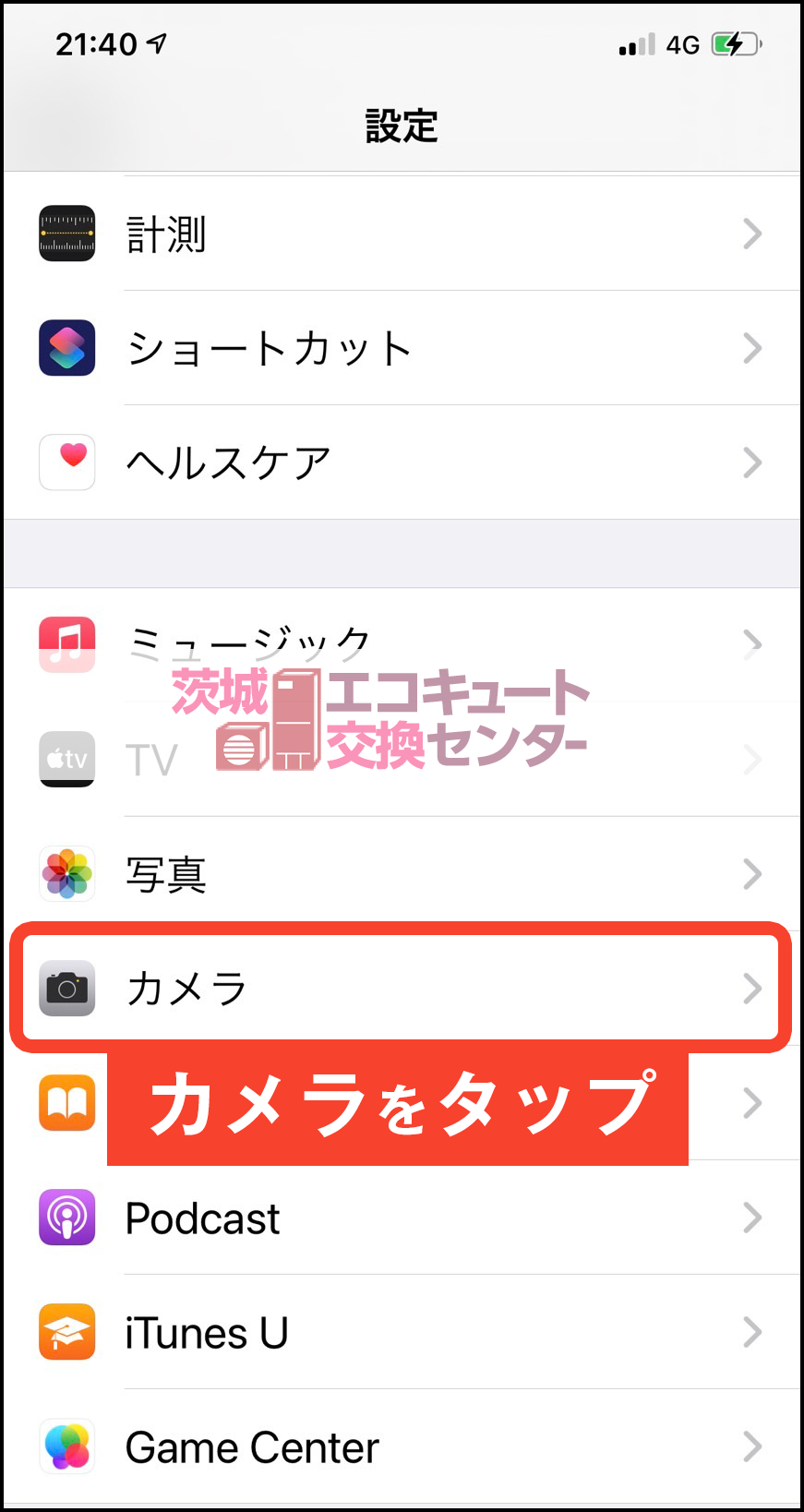This screenshot has height=1512, width=804.
Task: Tap the battery charging indicator
Action: [734, 42]
